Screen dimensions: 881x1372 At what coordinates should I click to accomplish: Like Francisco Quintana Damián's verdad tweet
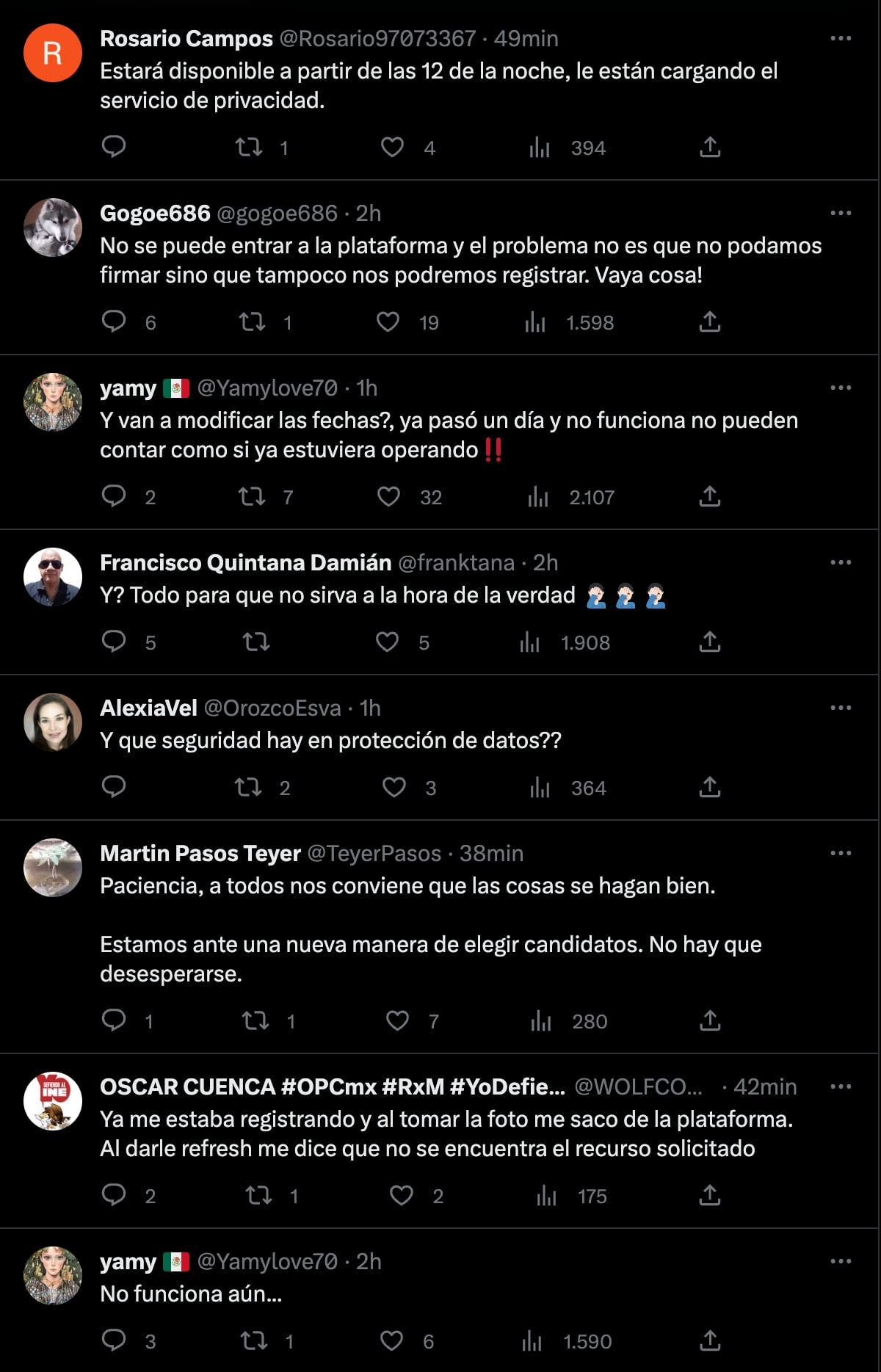(x=385, y=642)
